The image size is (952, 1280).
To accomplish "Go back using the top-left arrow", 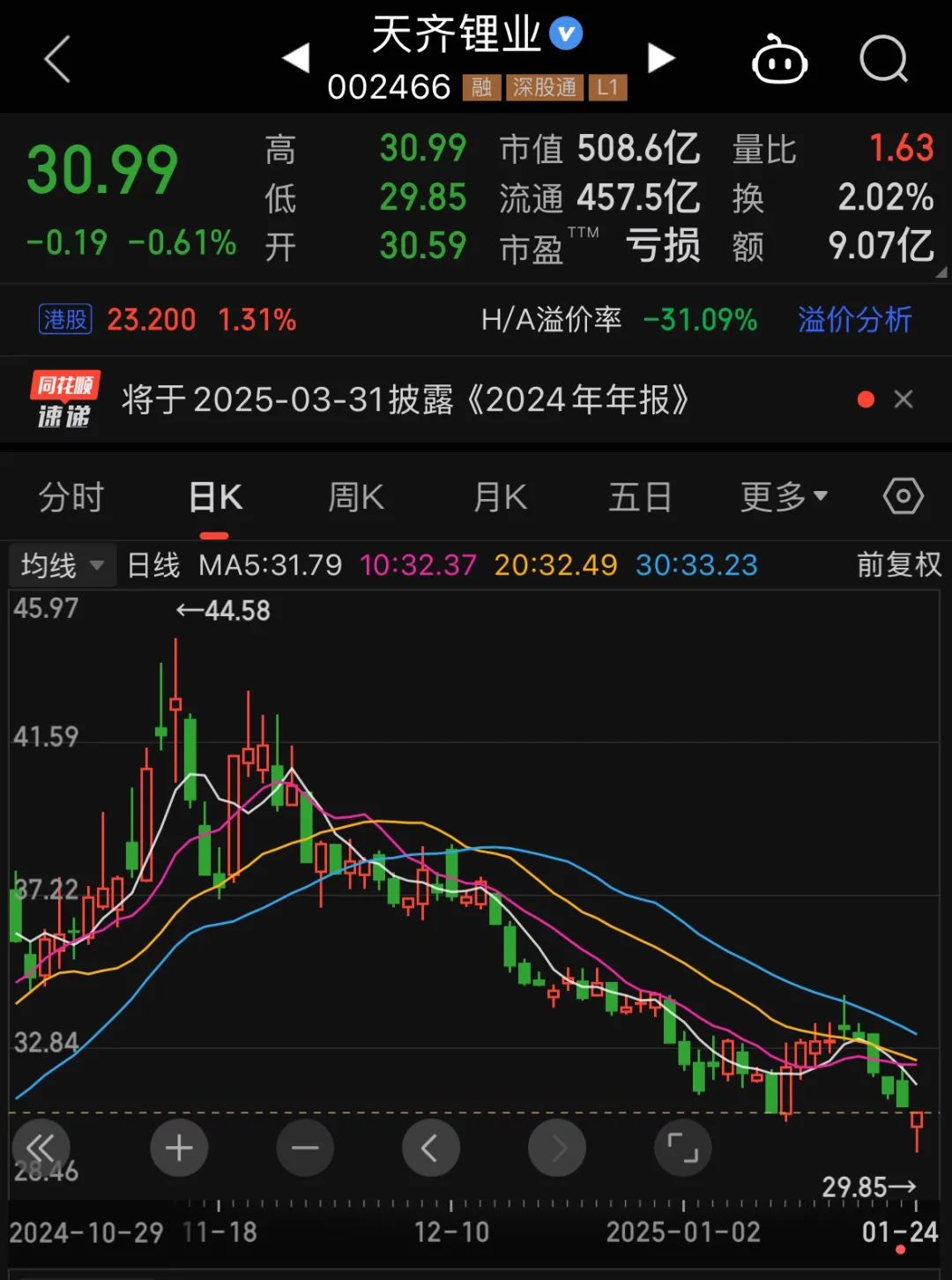I will pos(57,60).
